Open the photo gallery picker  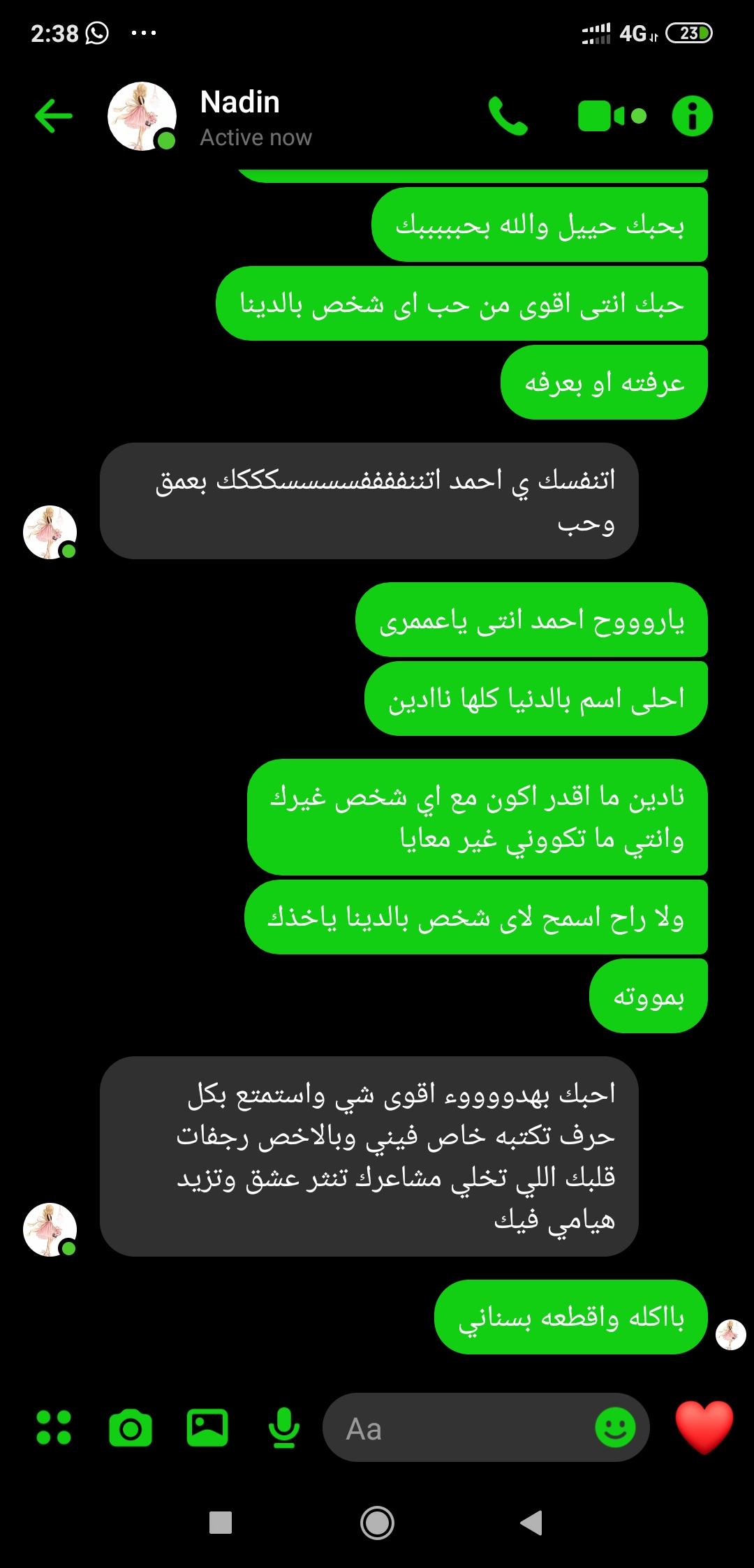tap(207, 1428)
